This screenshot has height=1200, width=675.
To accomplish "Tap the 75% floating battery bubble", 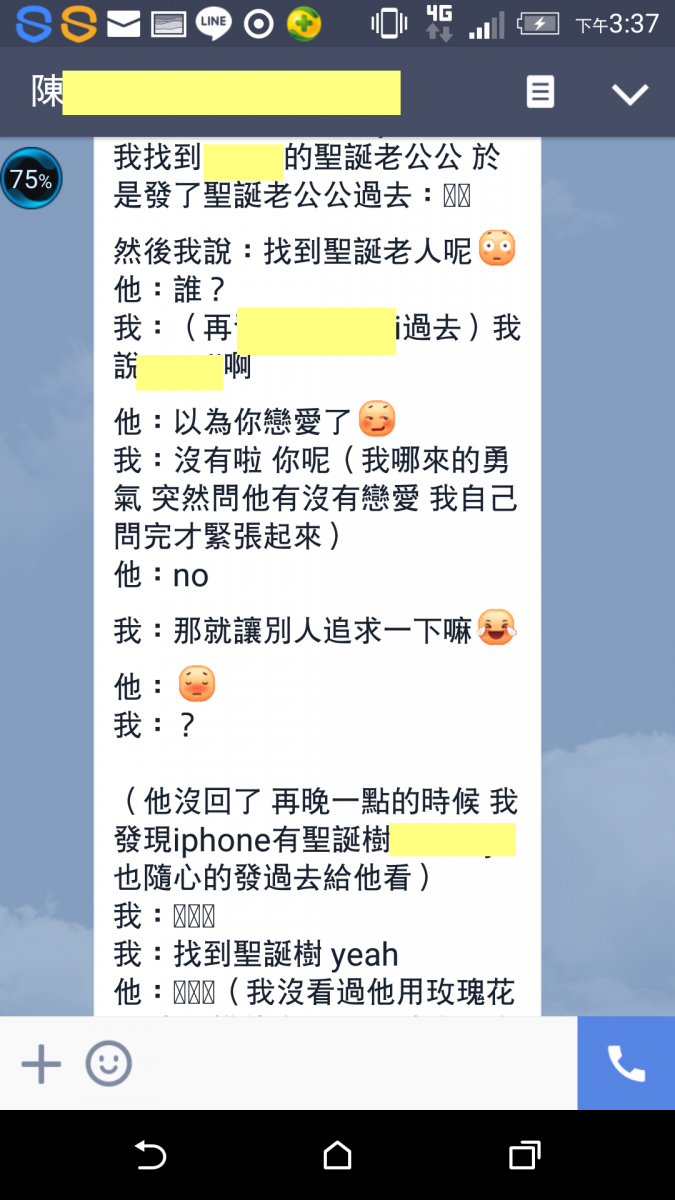I will tap(31, 180).
